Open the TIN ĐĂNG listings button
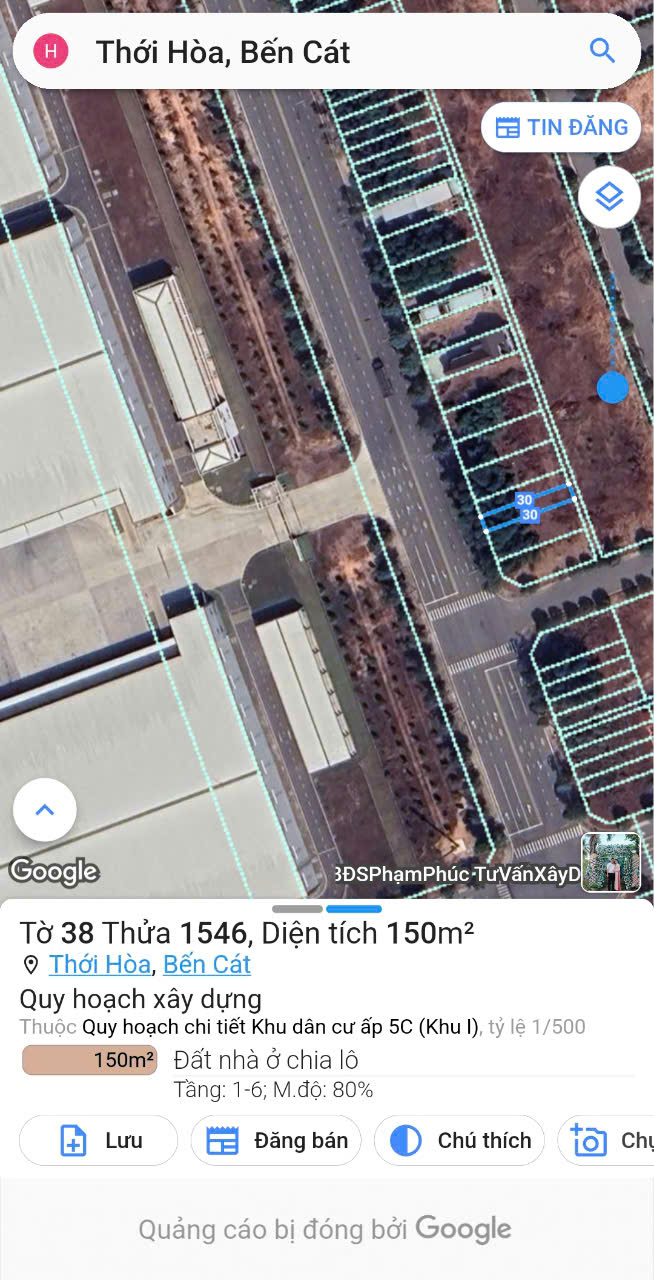This screenshot has height=1280, width=654. pyautogui.click(x=561, y=127)
